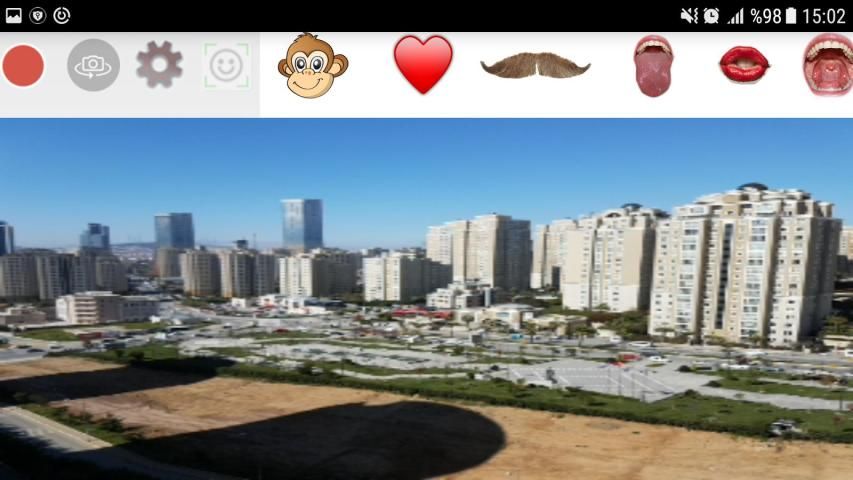Apply the brown mustache sticker
Image resolution: width=853 pixels, height=480 pixels.
coord(535,66)
